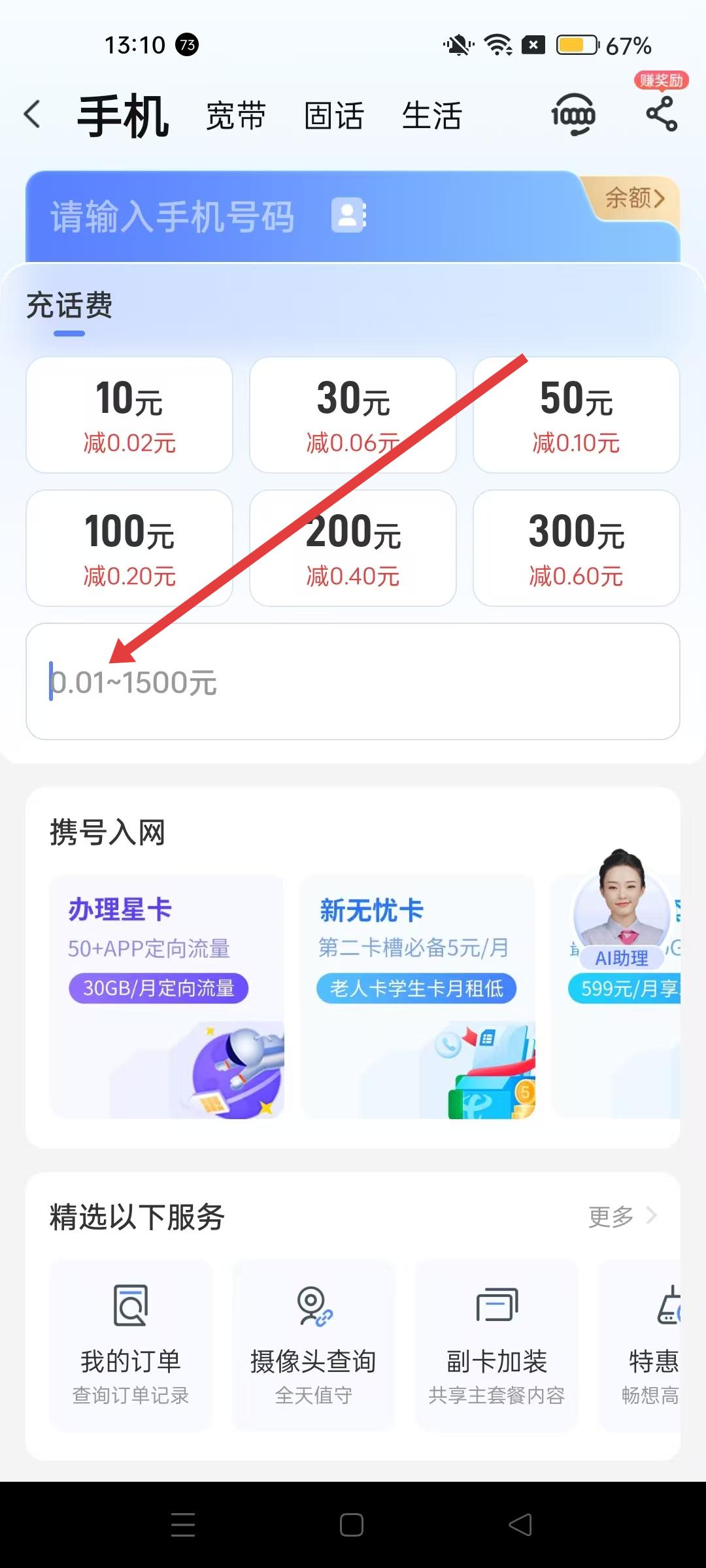Image resolution: width=706 pixels, height=1568 pixels.
Task: Open the 新无忧卡 offer card
Action: tap(417, 996)
